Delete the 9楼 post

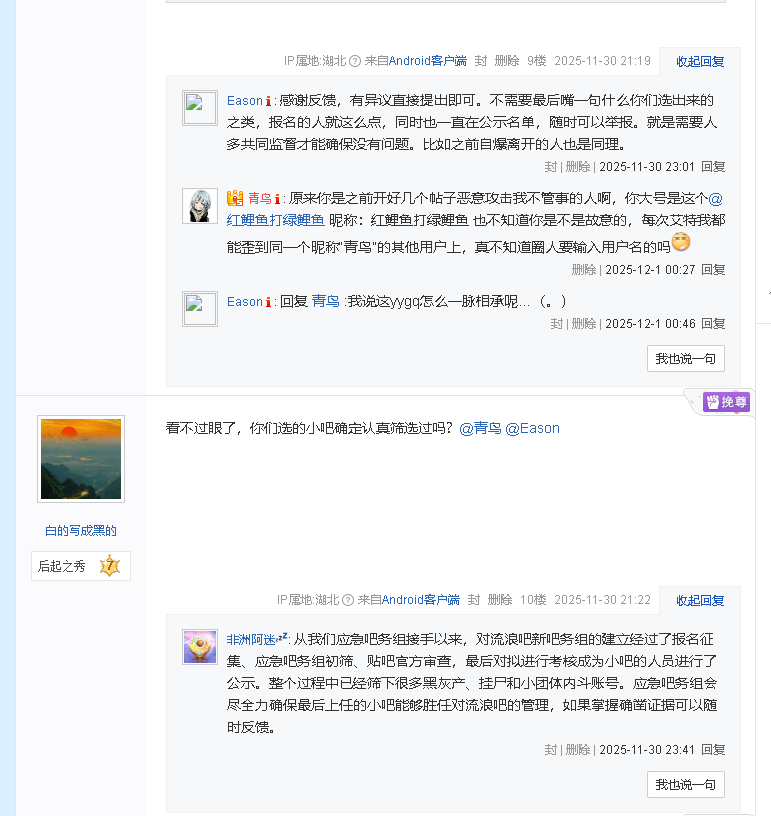507,61
